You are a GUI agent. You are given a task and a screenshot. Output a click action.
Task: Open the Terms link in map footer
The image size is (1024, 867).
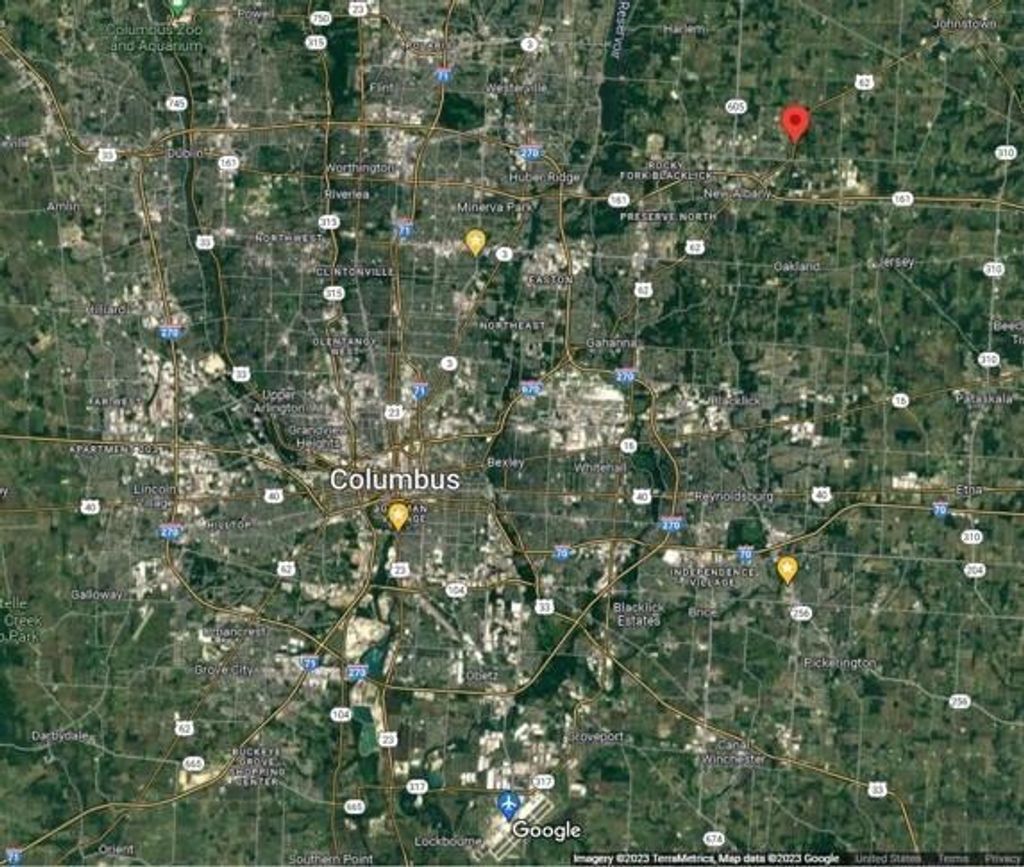click(x=952, y=859)
